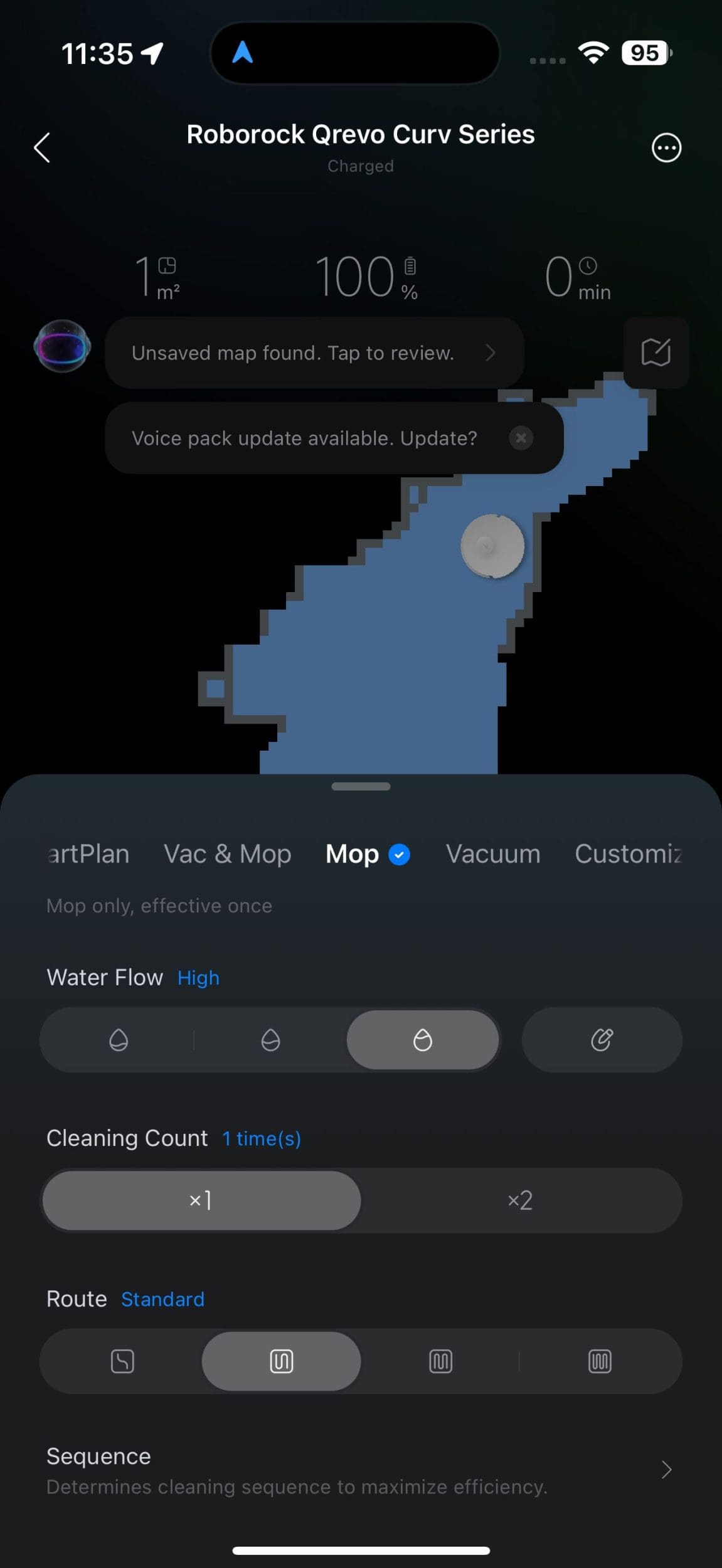Choose the third route option
Viewport: 722px width, 1568px height.
click(440, 1361)
